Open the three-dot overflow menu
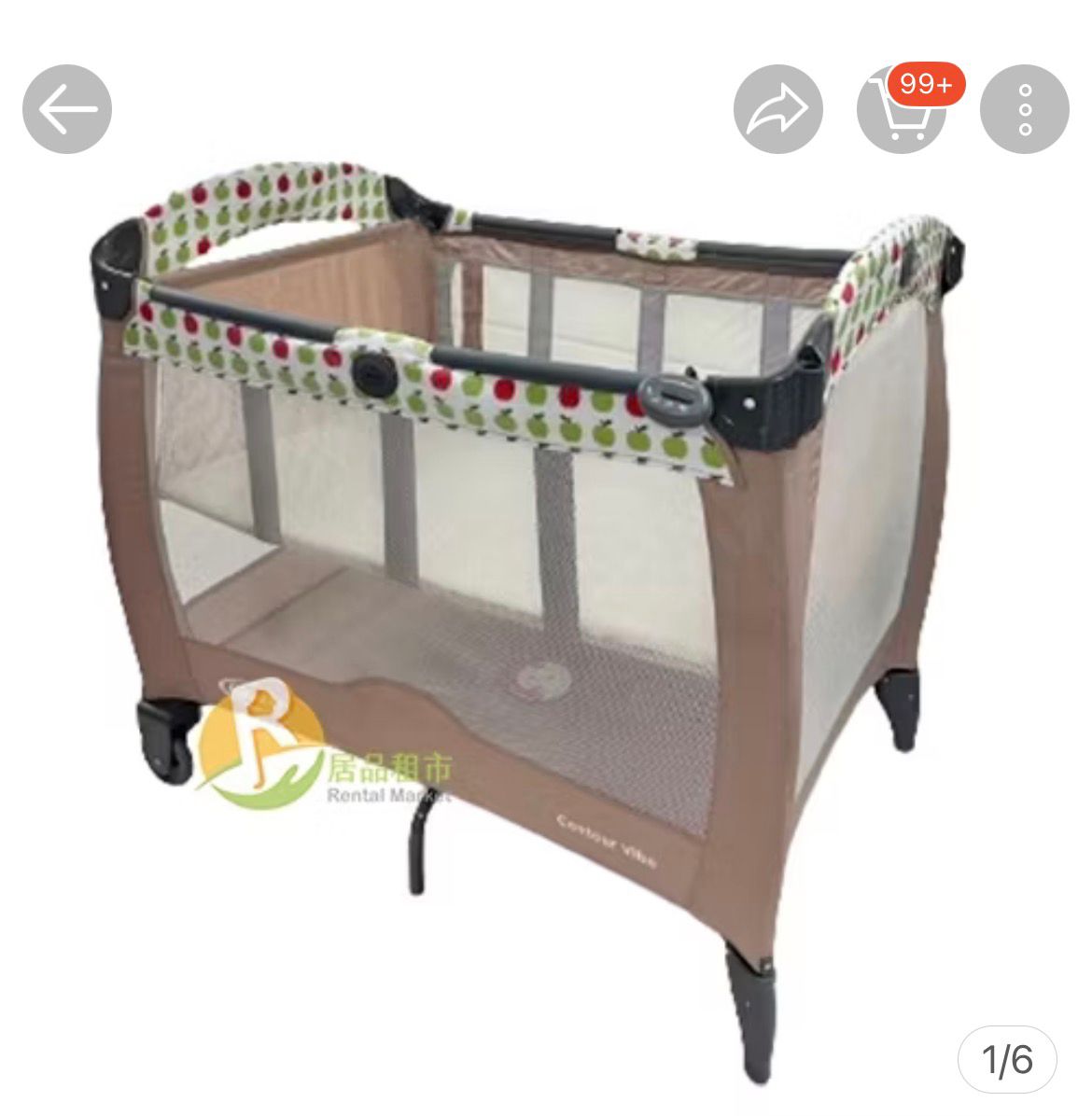The image size is (1092, 1116). click(1024, 109)
